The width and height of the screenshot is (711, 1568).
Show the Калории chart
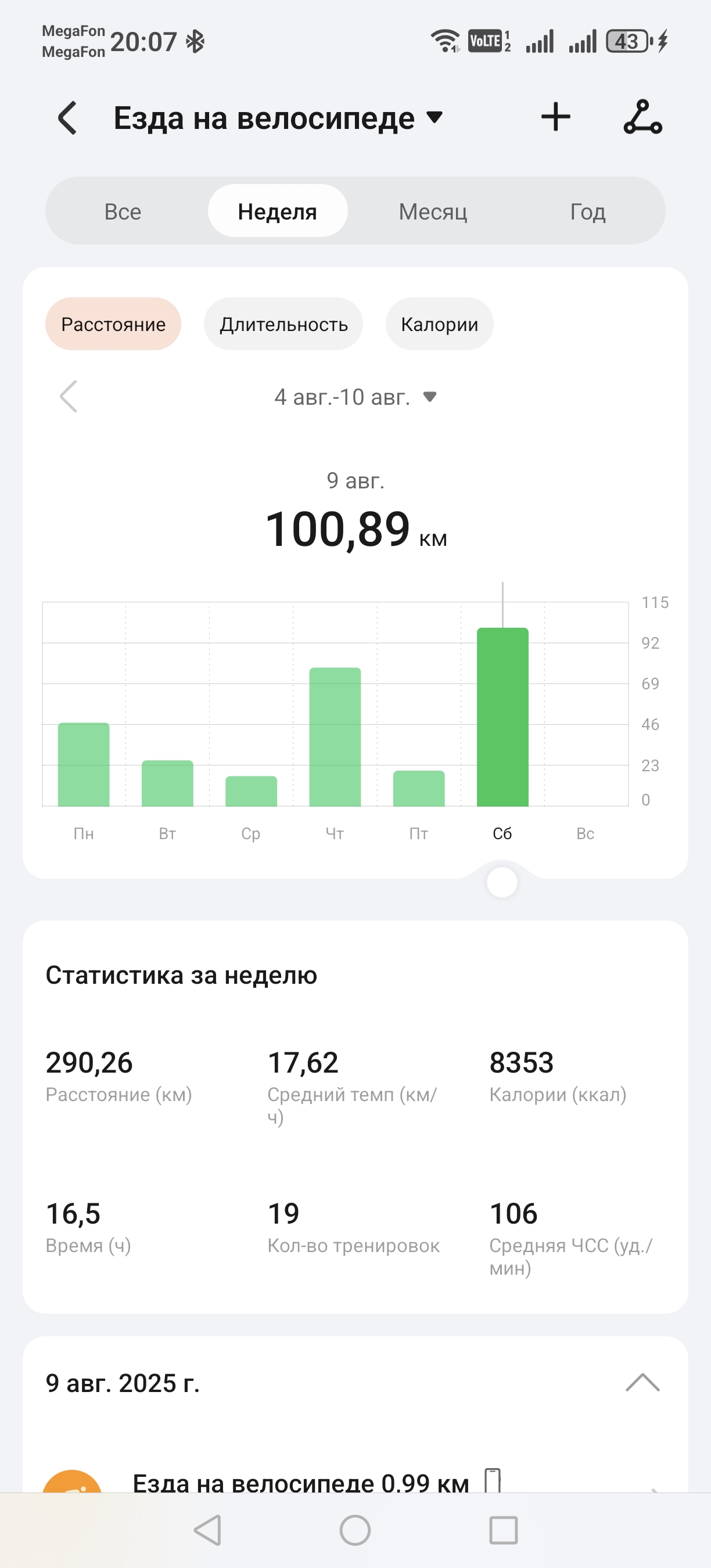[440, 324]
